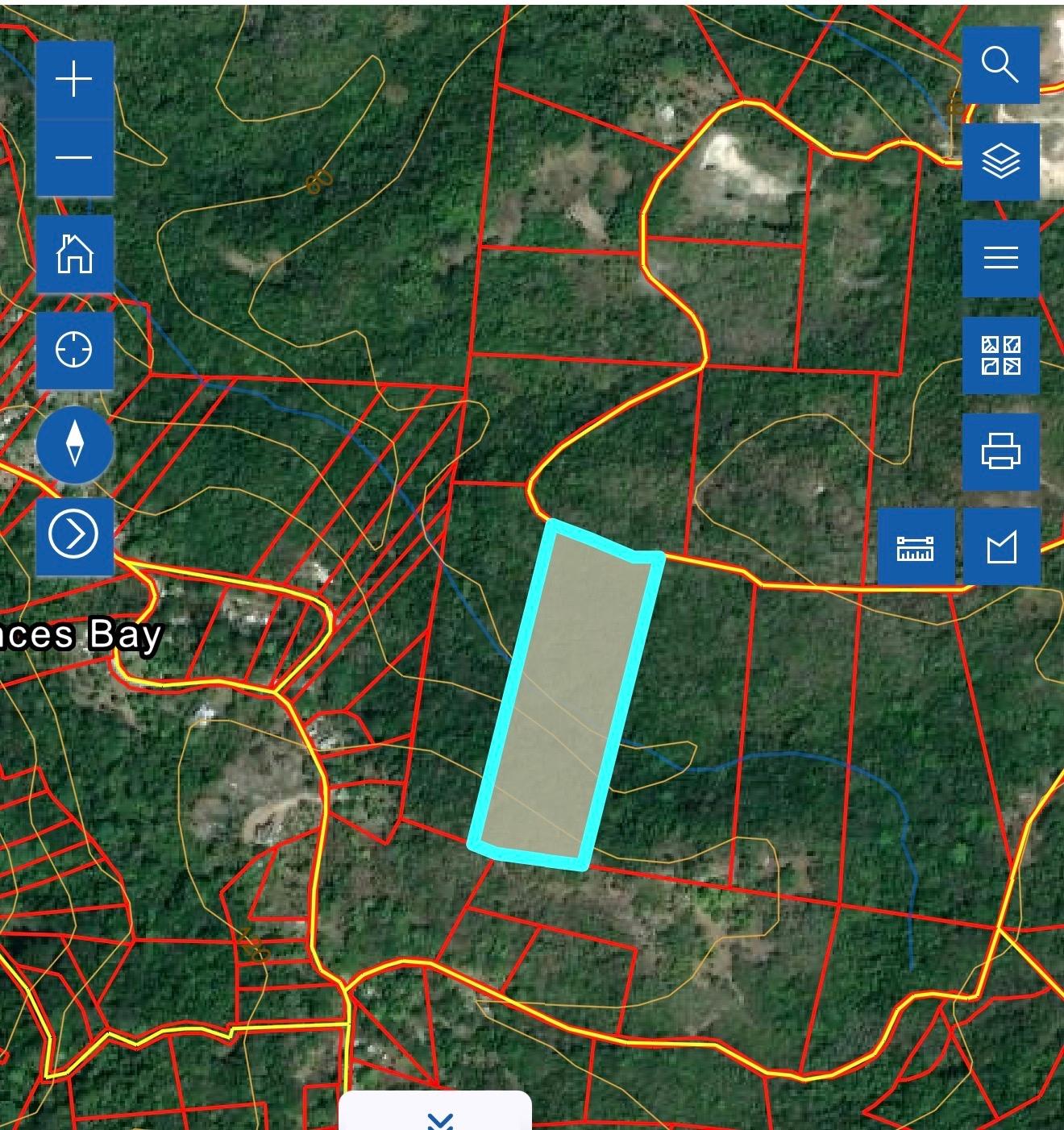The width and height of the screenshot is (1064, 1130).
Task: Return to the home map extent
Action: pyautogui.click(x=74, y=255)
